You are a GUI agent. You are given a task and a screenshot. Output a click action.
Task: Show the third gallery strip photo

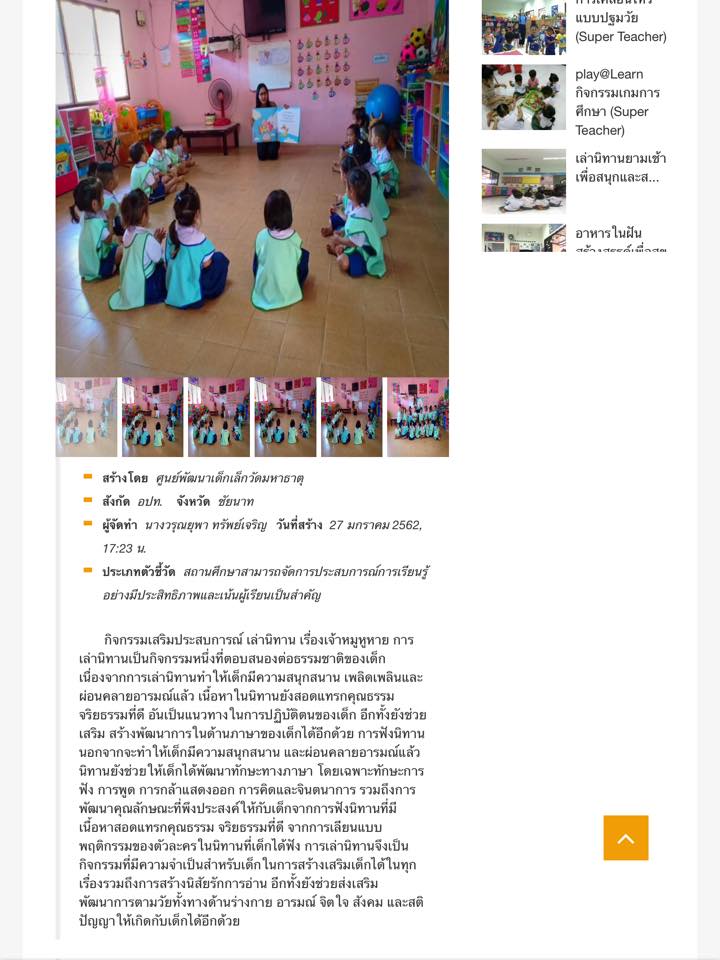coord(219,417)
